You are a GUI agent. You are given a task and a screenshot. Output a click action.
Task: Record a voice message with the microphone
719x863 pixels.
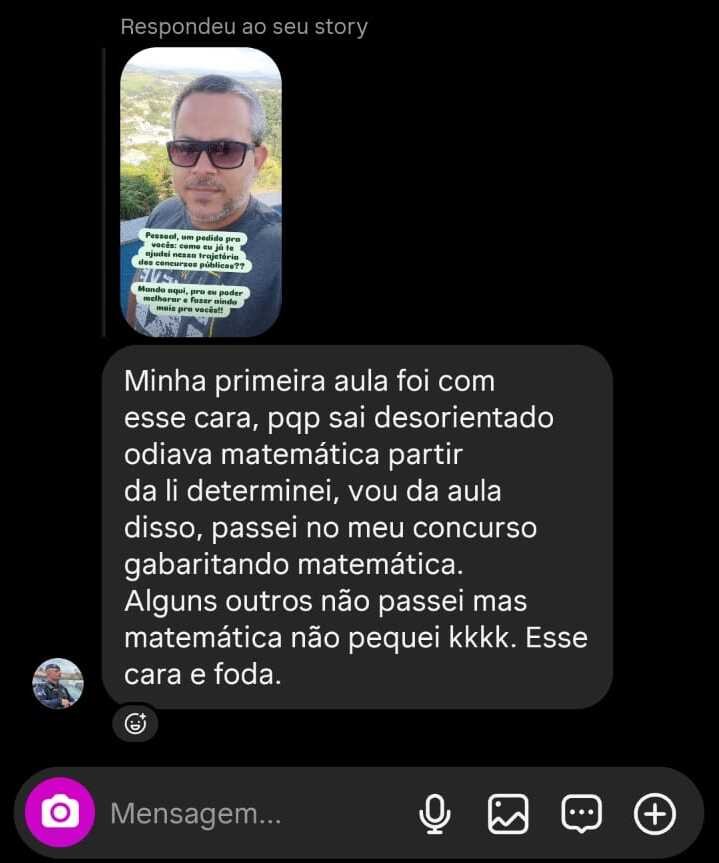[434, 814]
